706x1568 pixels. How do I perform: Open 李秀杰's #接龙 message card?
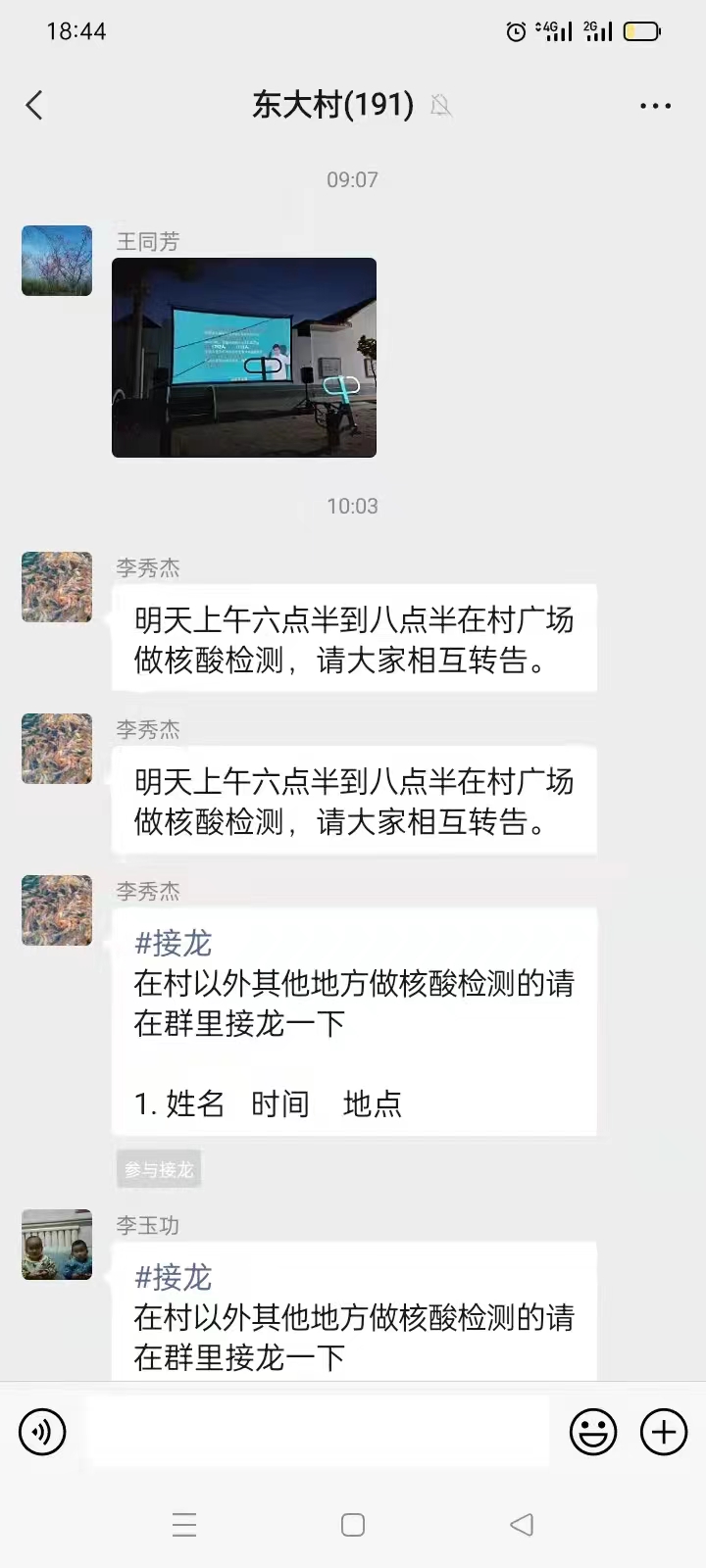tap(354, 1022)
